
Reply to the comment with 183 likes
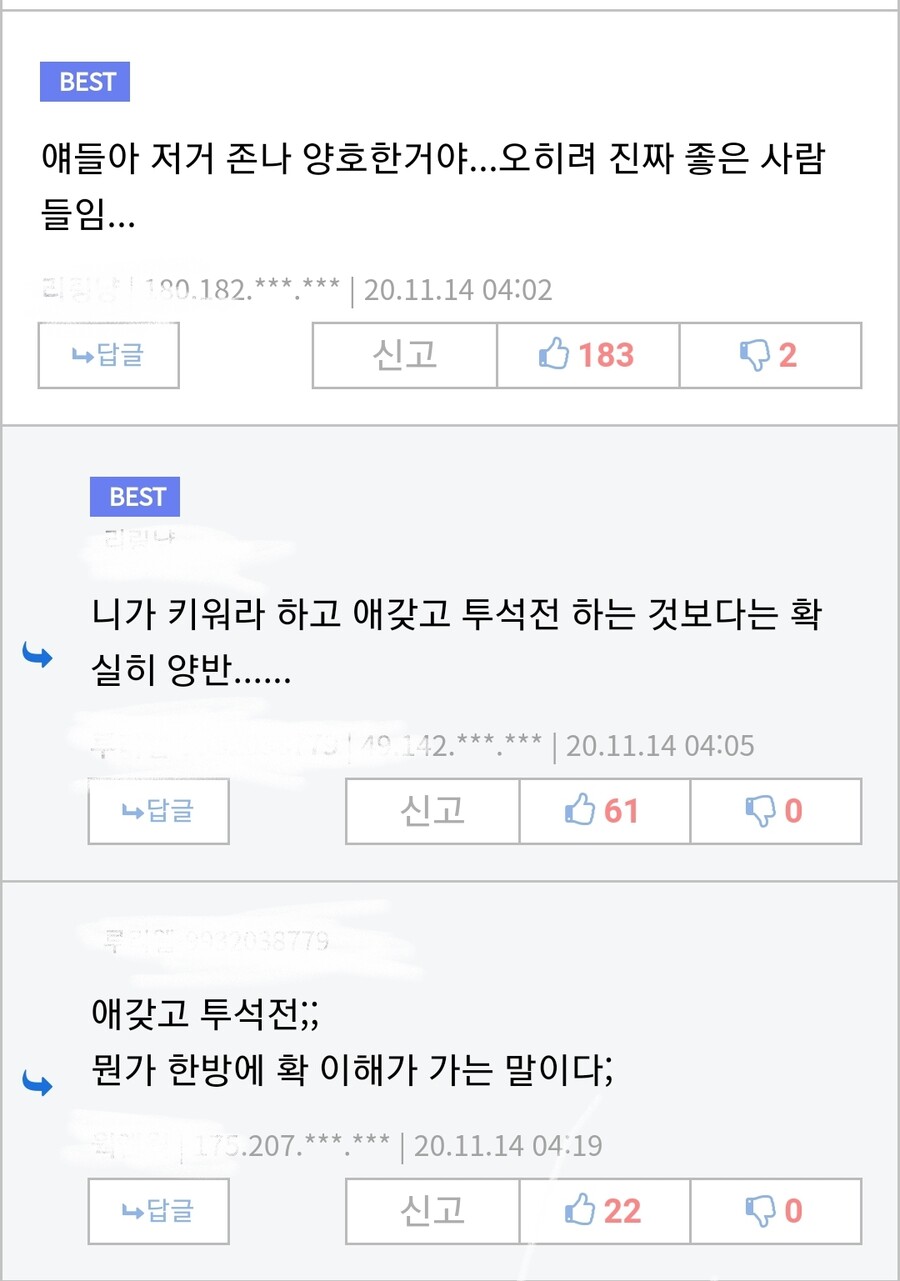coord(108,355)
